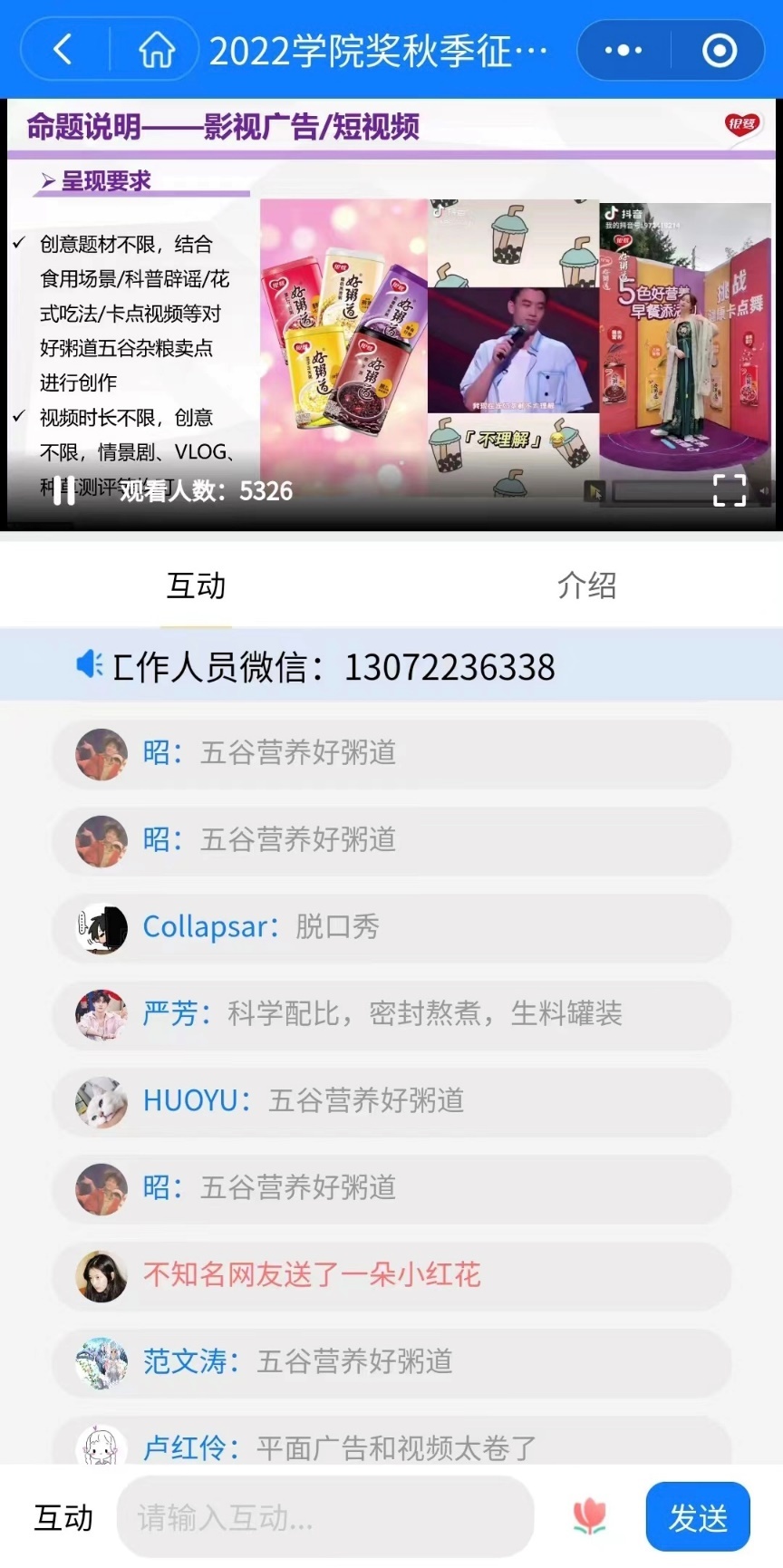
Task: Tap the 请输入互动 comment field
Action: tap(324, 1517)
